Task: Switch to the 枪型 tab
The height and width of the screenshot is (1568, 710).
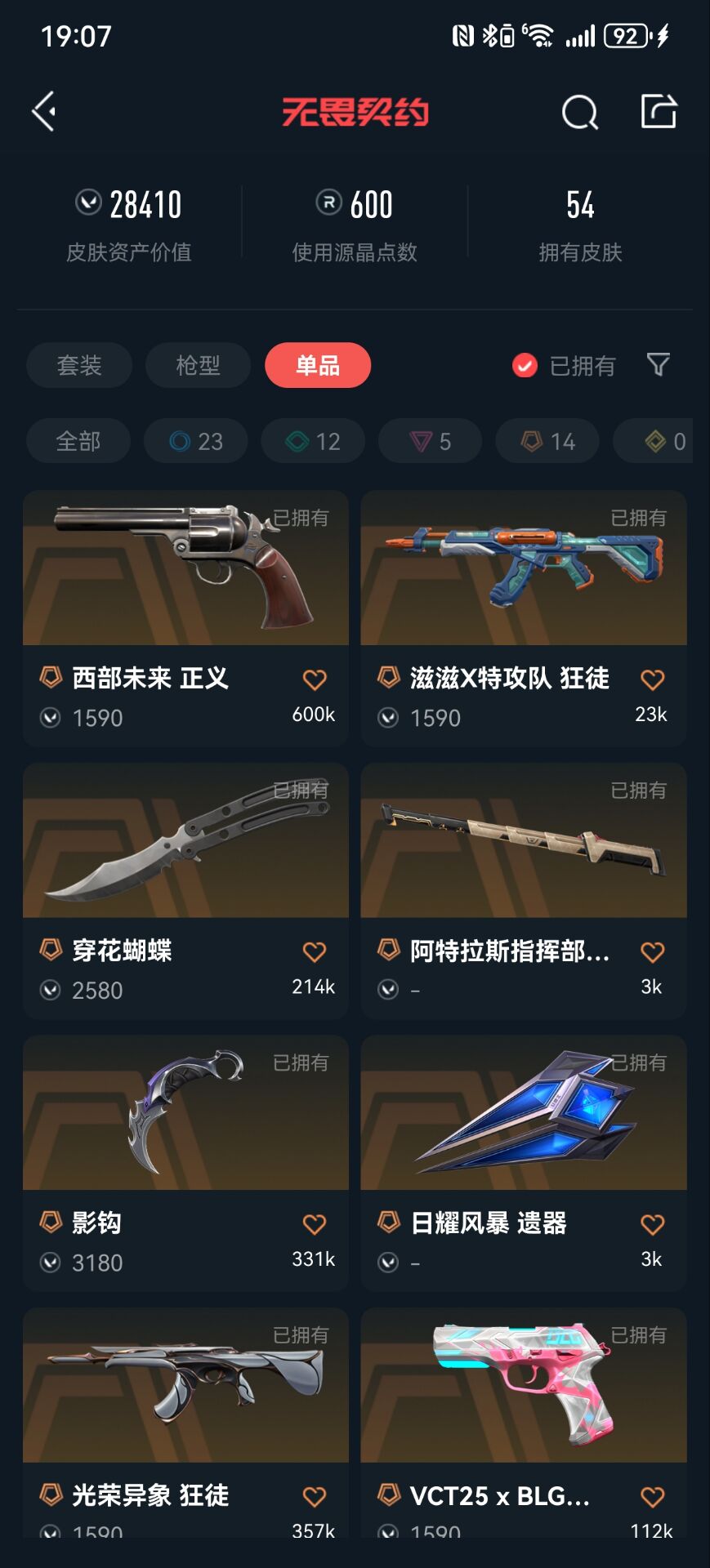Action: (x=198, y=365)
